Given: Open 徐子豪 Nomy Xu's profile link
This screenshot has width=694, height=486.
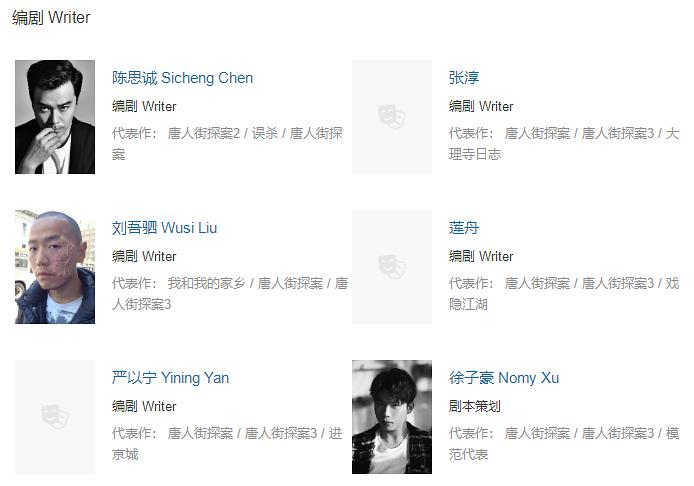Looking at the screenshot, I should [504, 378].
